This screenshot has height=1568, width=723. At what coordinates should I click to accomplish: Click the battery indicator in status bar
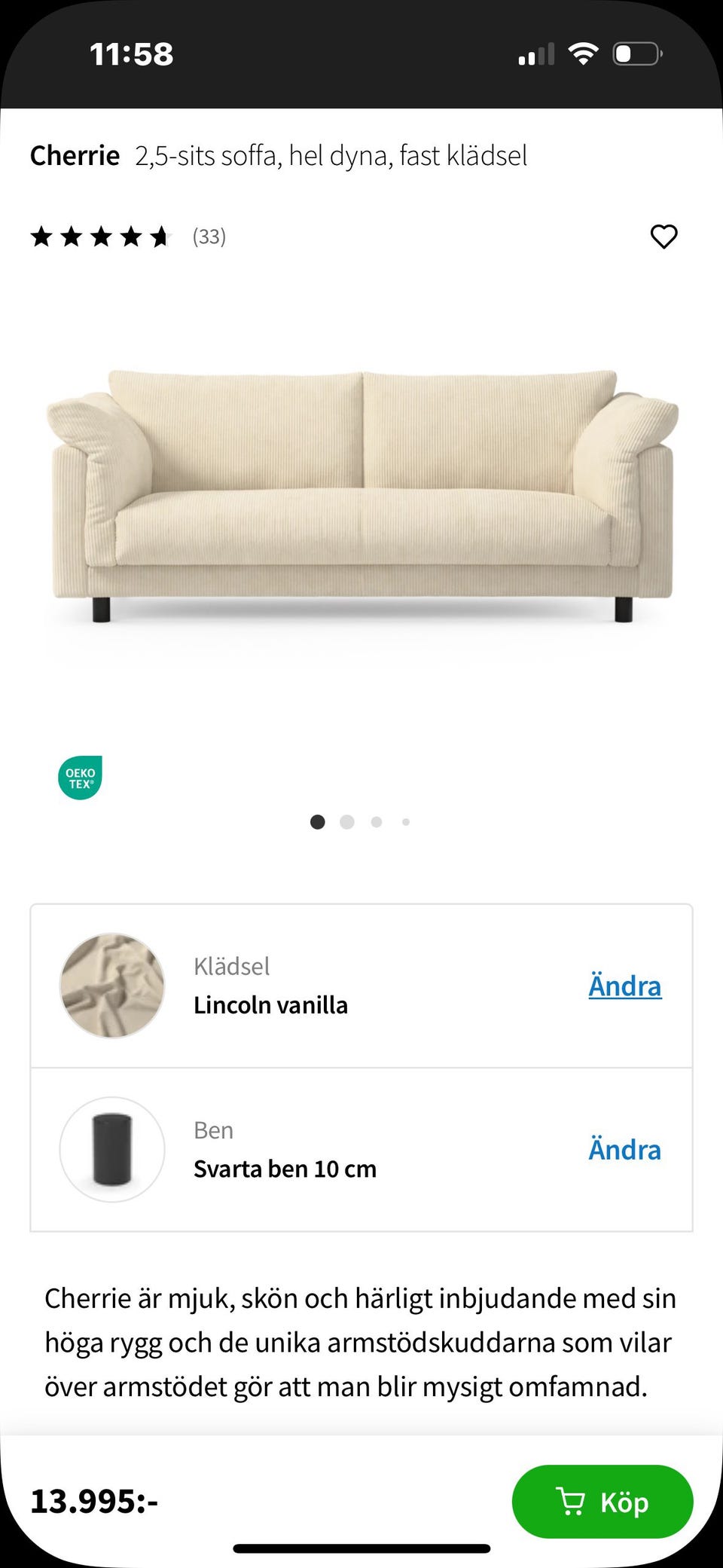click(636, 52)
